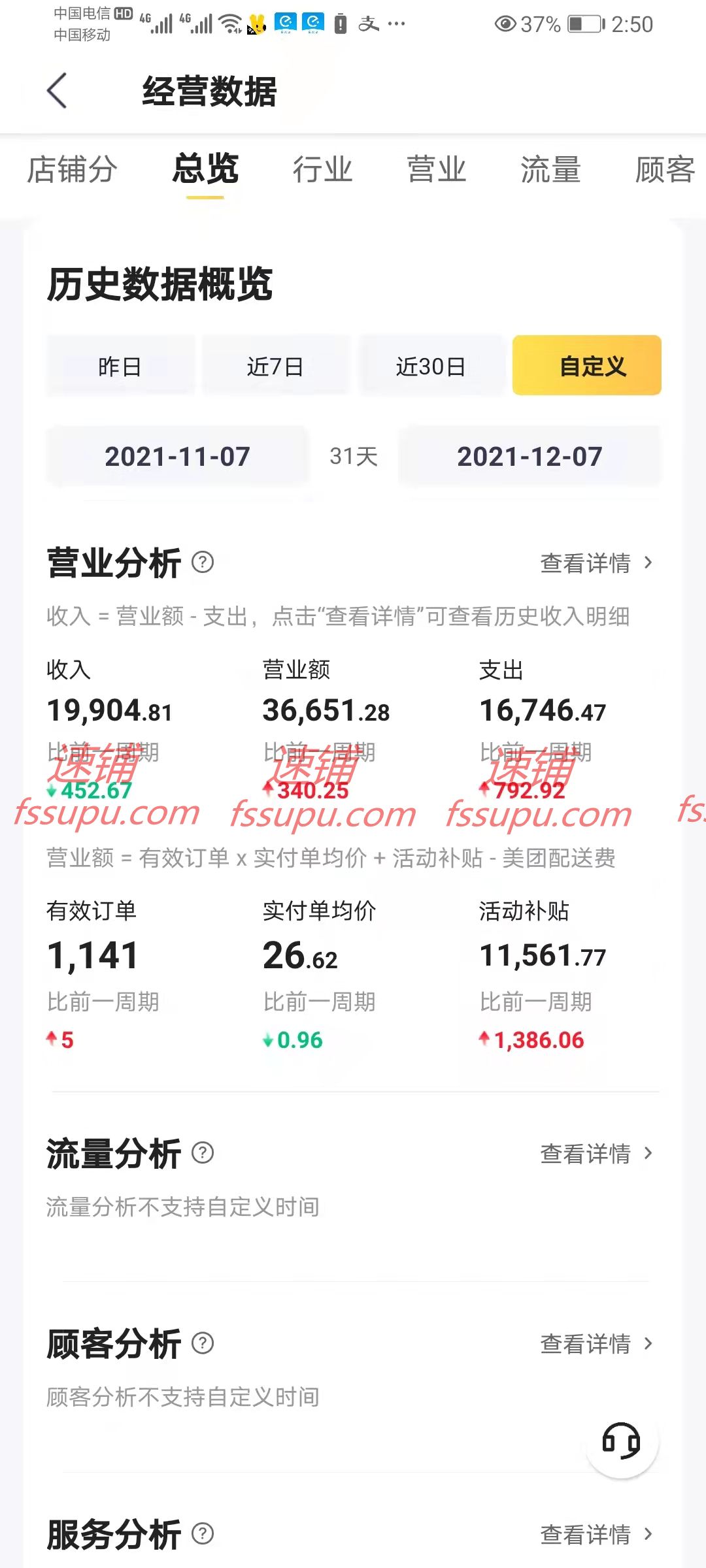Contact customer service via headset button
The image size is (706, 1568).
[621, 1441]
